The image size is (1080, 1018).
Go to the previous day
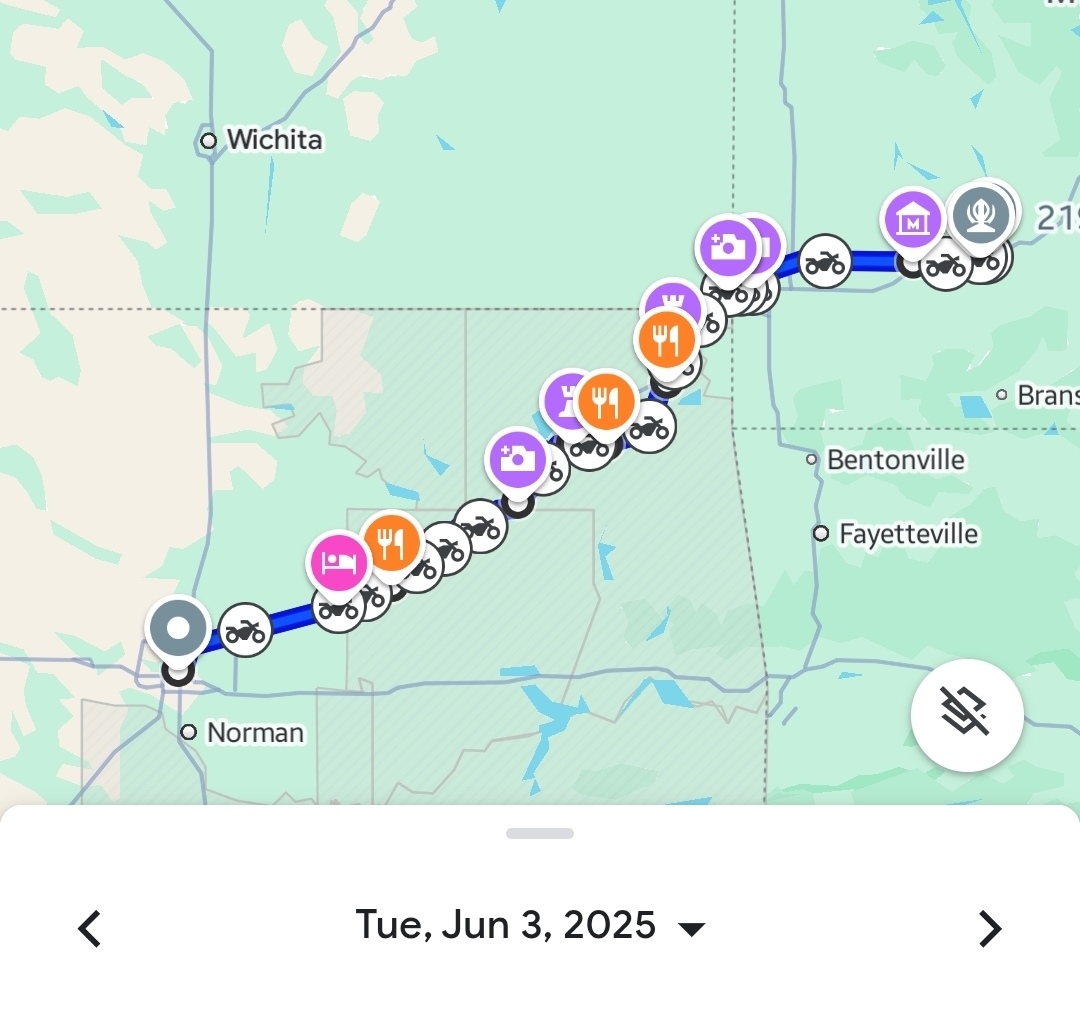click(x=90, y=928)
